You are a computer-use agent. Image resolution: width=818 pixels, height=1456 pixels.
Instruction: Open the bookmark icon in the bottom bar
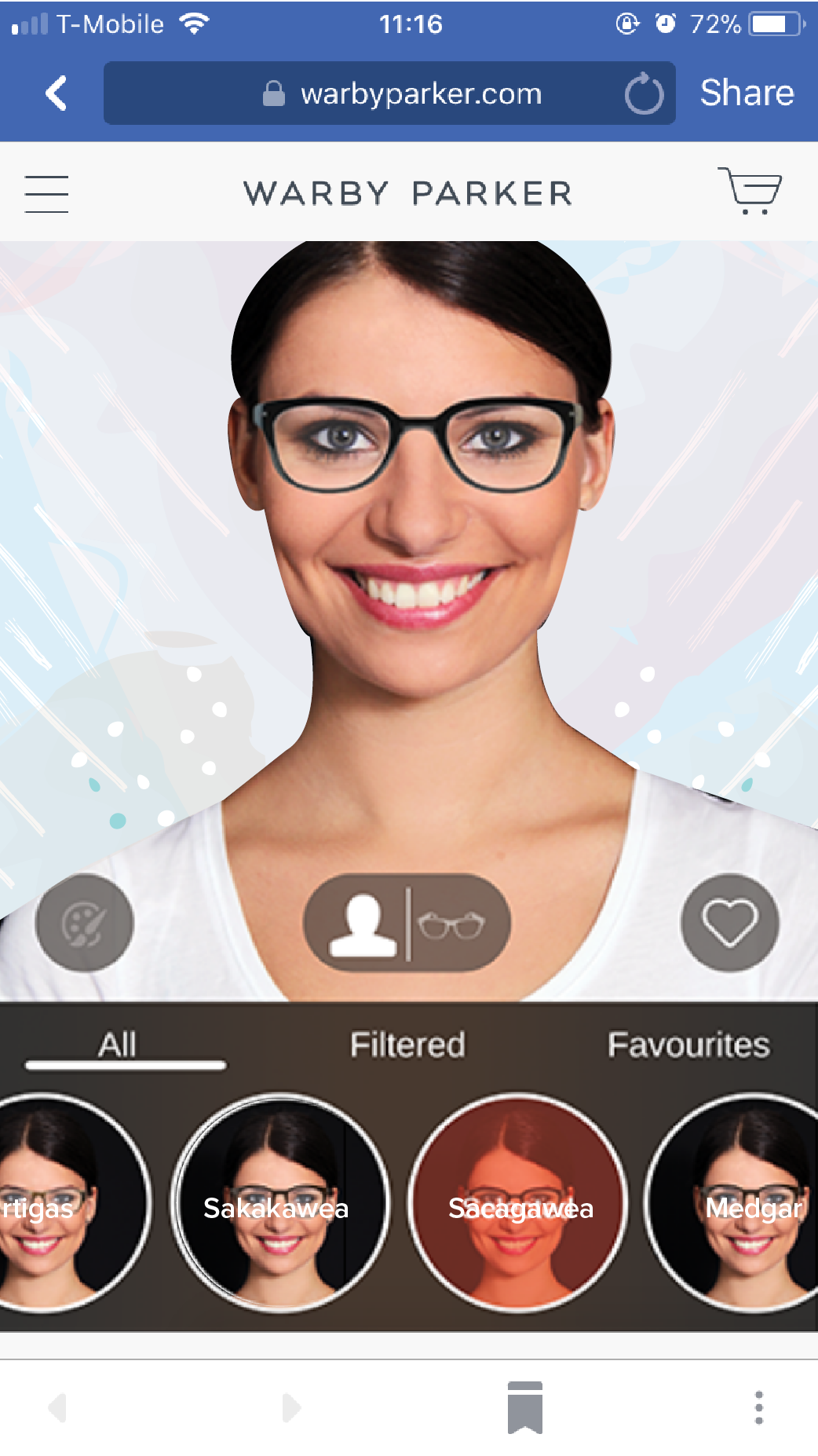click(524, 1407)
